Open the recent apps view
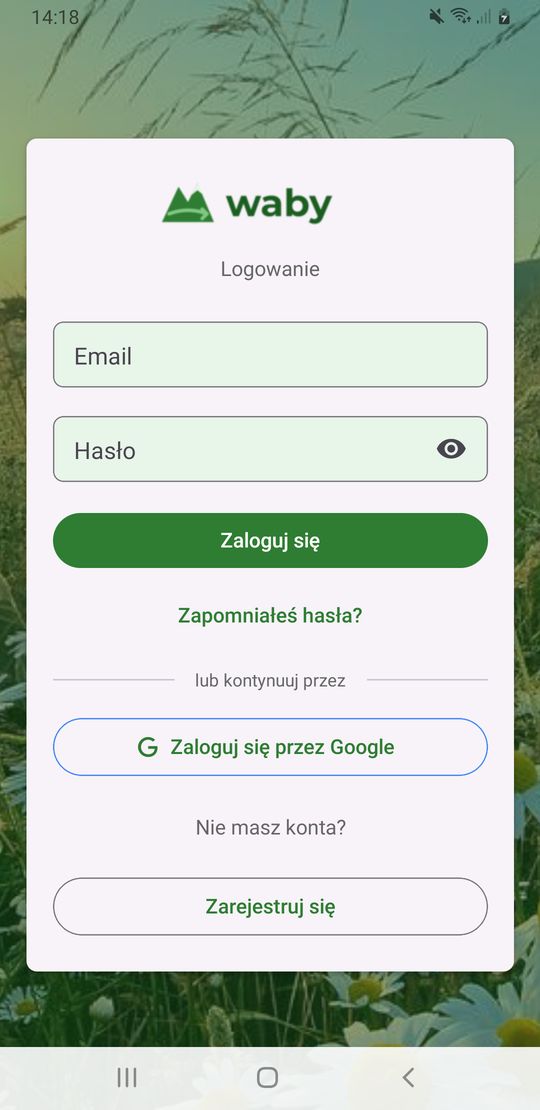Screen dimensions: 540x1110 [127, 1077]
